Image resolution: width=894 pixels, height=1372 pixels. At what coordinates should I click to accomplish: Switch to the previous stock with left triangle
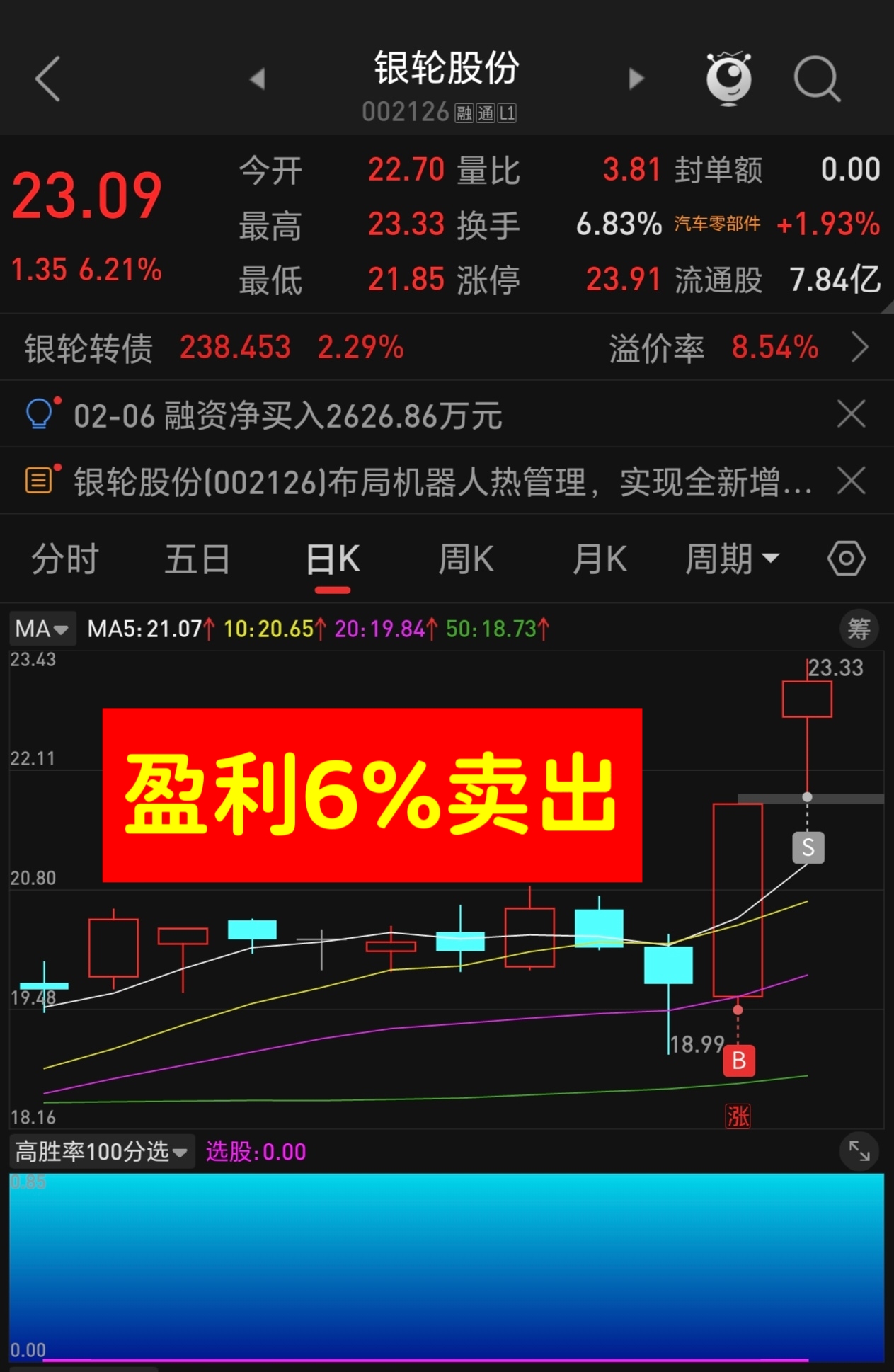click(x=258, y=79)
